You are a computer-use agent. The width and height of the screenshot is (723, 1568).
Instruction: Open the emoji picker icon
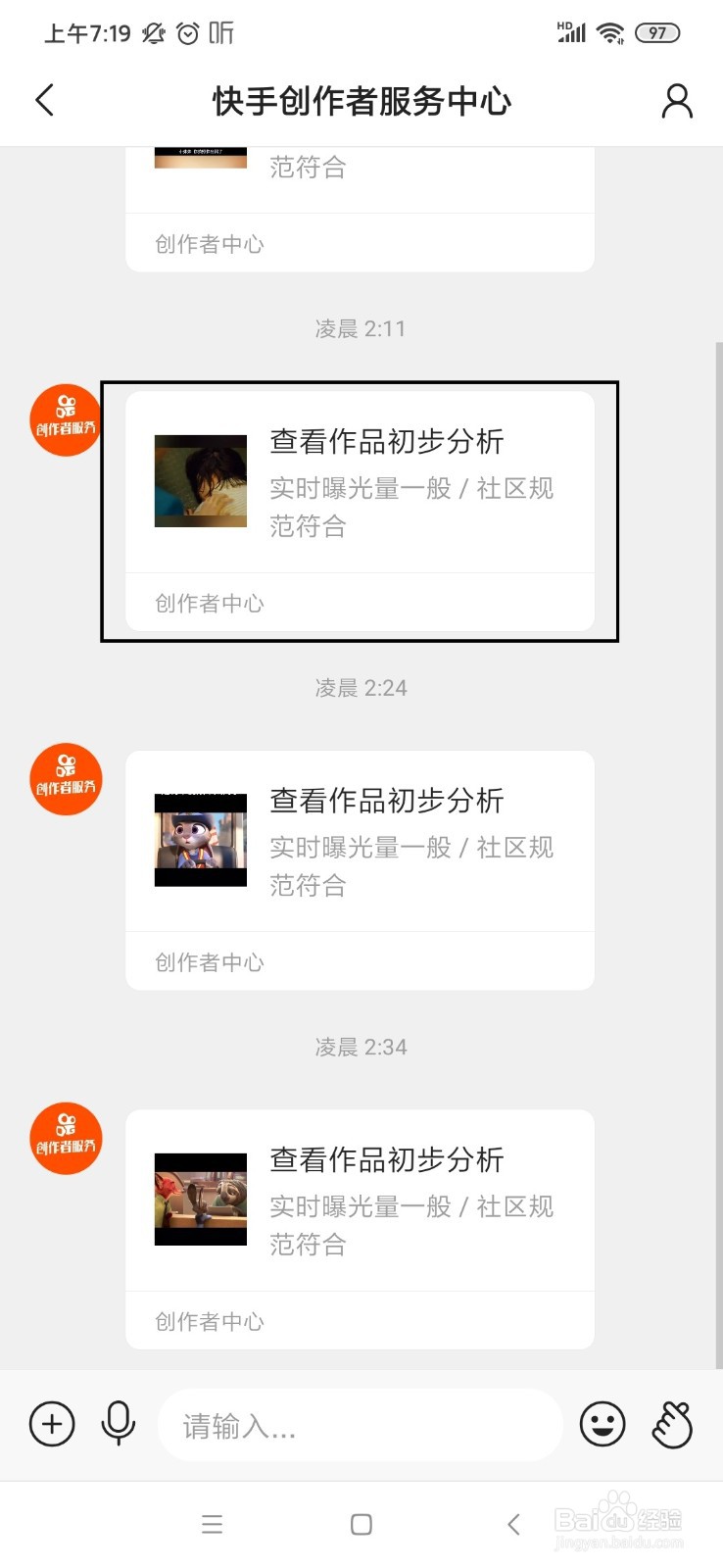point(602,1424)
